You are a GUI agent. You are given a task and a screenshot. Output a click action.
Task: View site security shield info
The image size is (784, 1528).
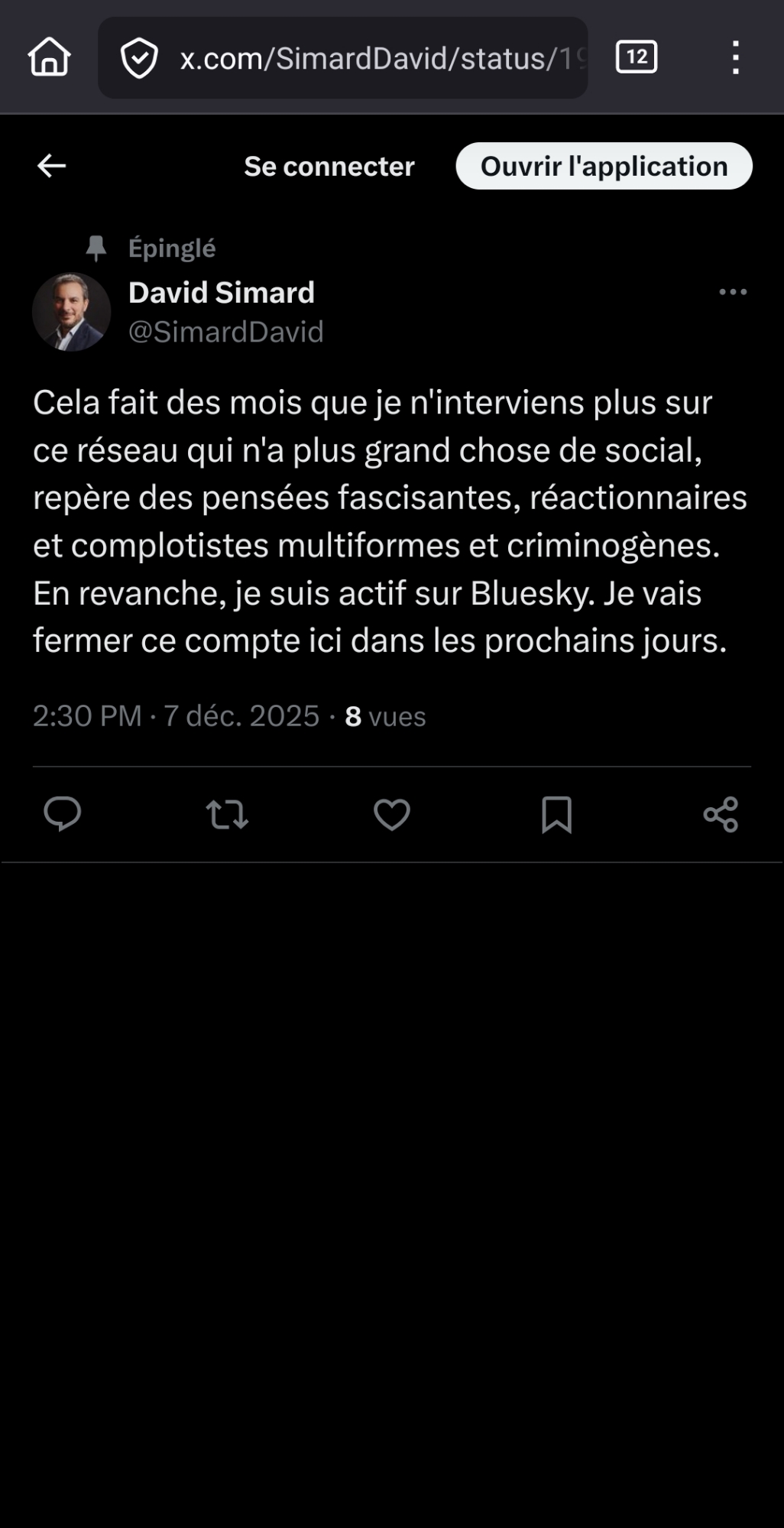click(139, 58)
